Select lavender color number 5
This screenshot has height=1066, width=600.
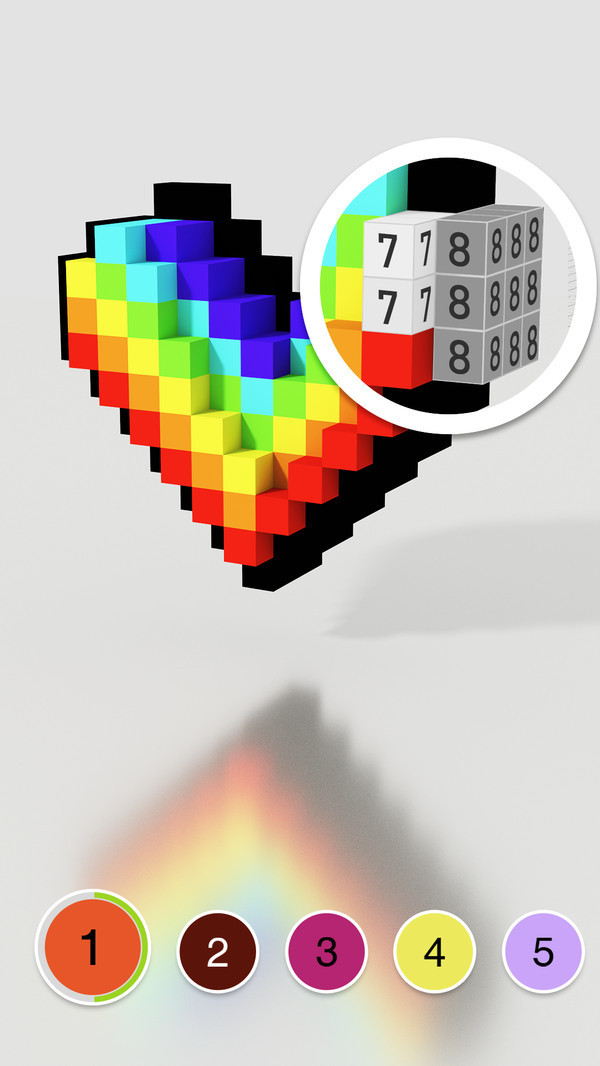(x=542, y=952)
